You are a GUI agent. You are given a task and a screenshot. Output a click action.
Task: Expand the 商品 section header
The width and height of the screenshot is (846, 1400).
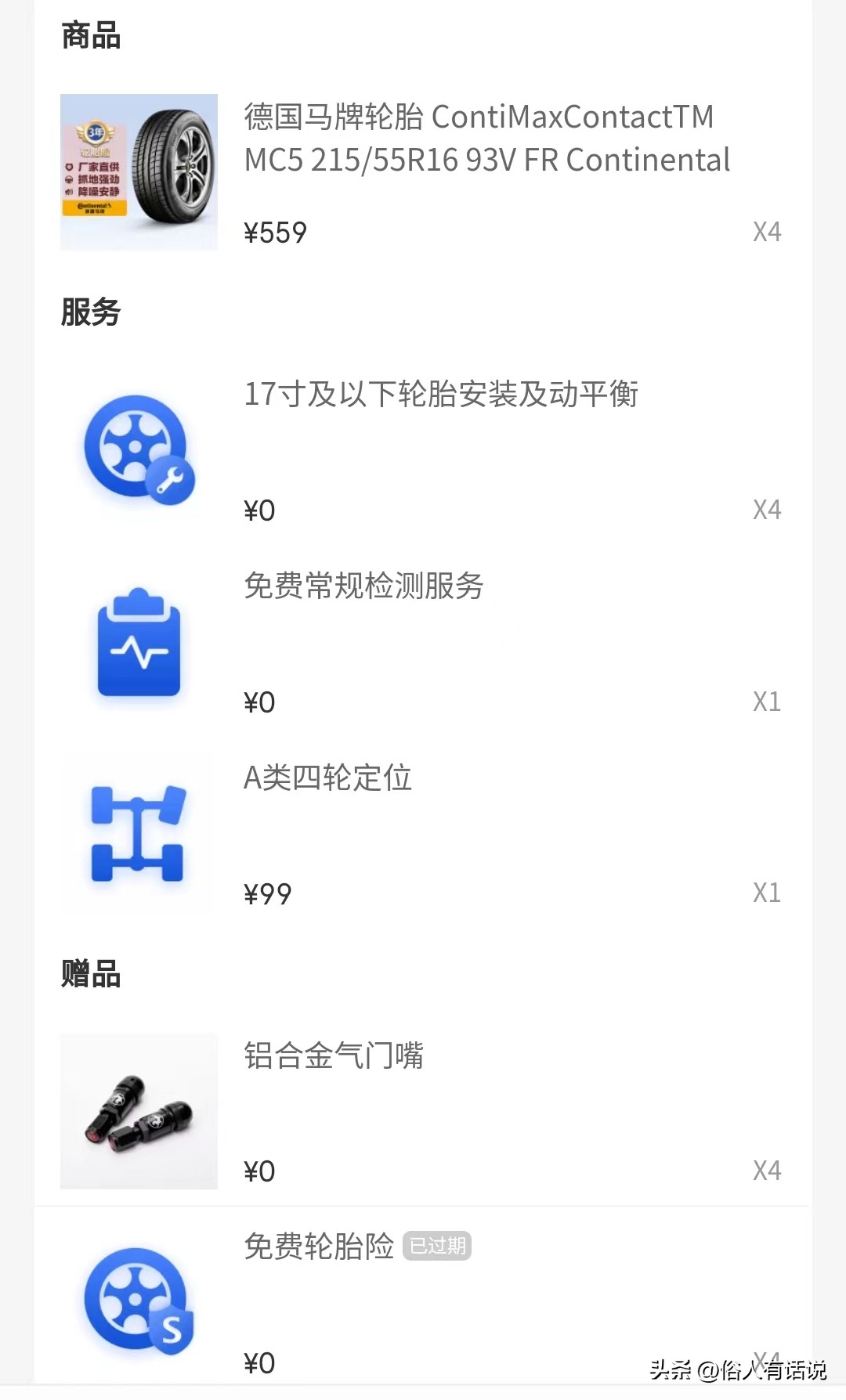(x=91, y=34)
